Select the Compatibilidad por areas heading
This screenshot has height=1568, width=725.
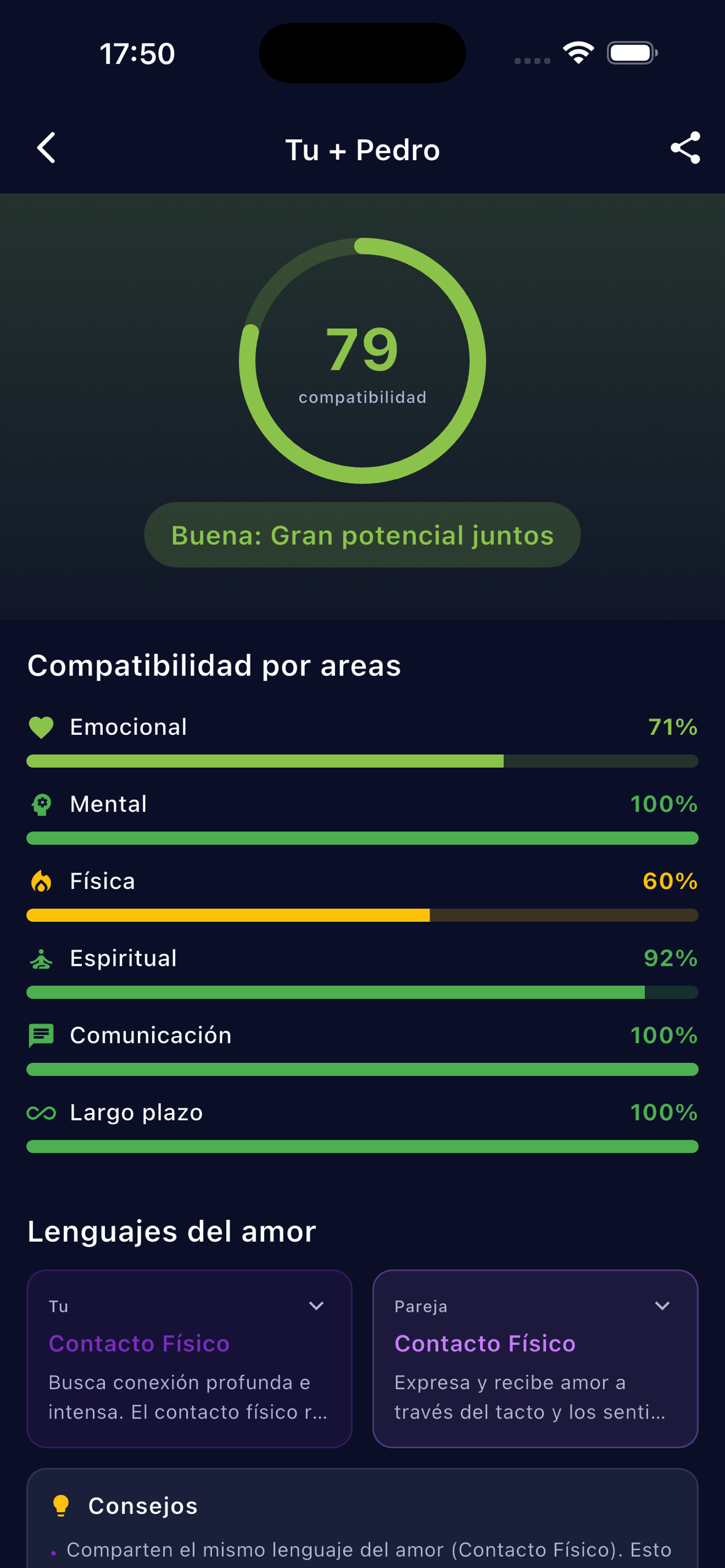click(x=213, y=665)
